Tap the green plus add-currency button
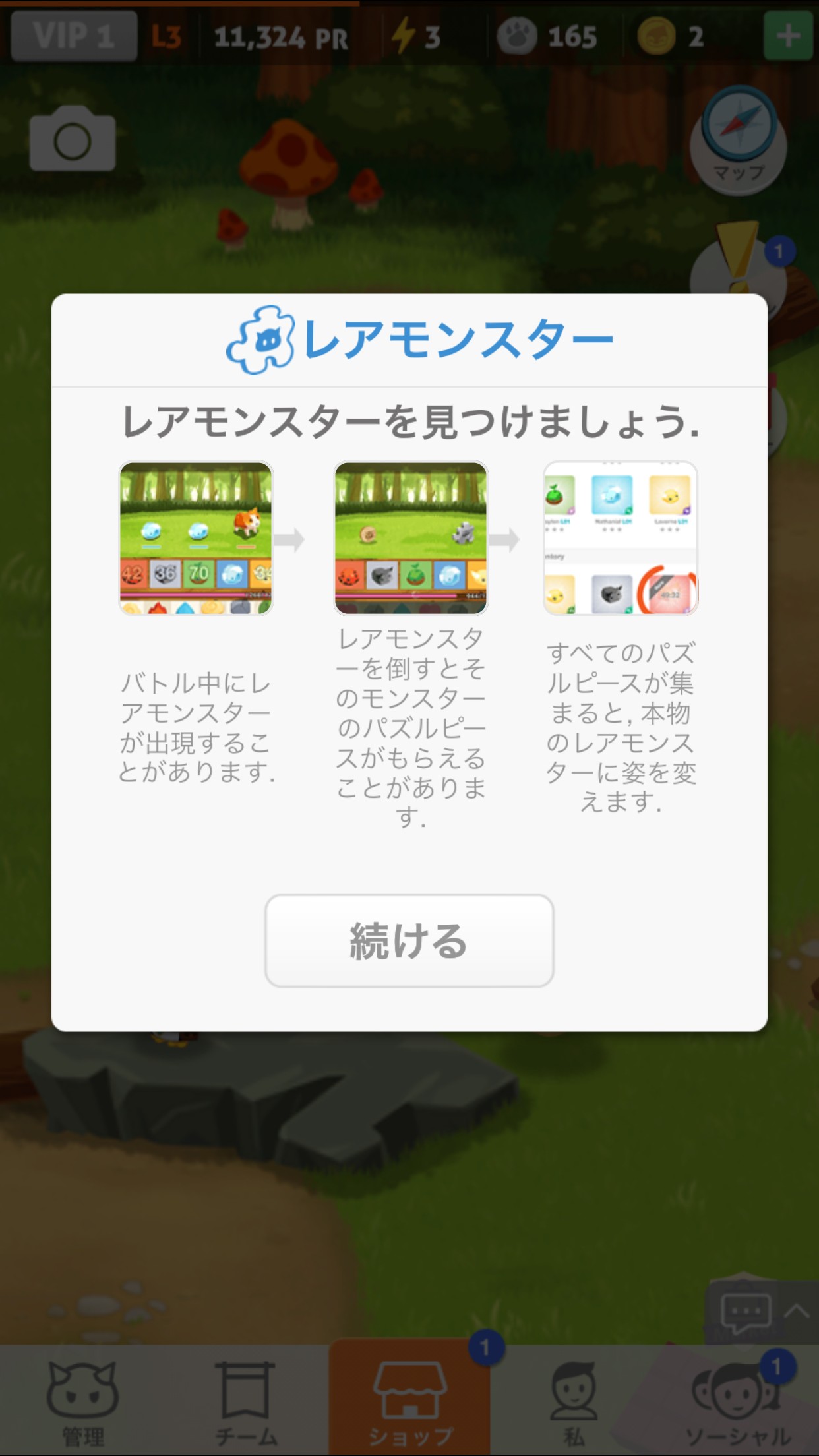This screenshot has width=819, height=1456. (x=788, y=36)
